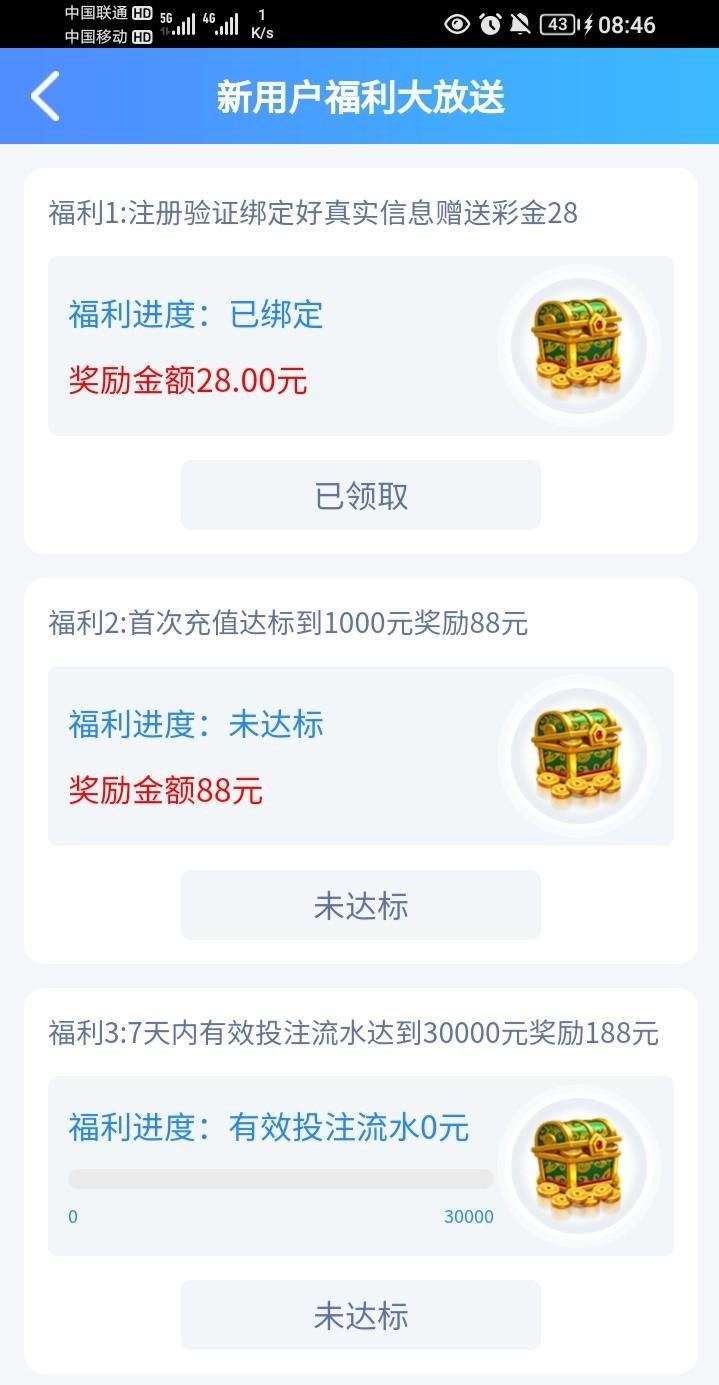Tap 未达标 button under 福利2 首次充值
The height and width of the screenshot is (1385, 719).
[360, 905]
